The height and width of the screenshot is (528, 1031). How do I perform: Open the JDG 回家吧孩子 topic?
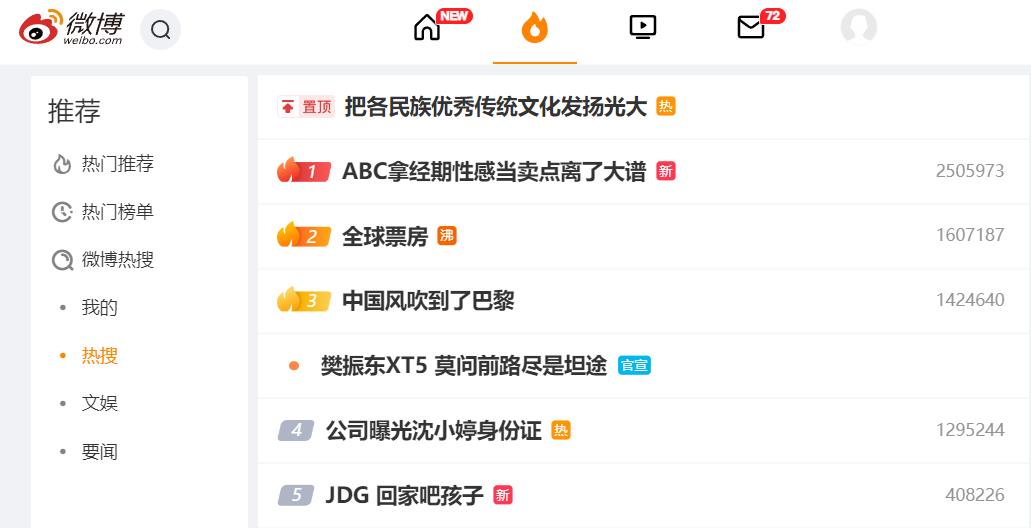click(x=404, y=495)
